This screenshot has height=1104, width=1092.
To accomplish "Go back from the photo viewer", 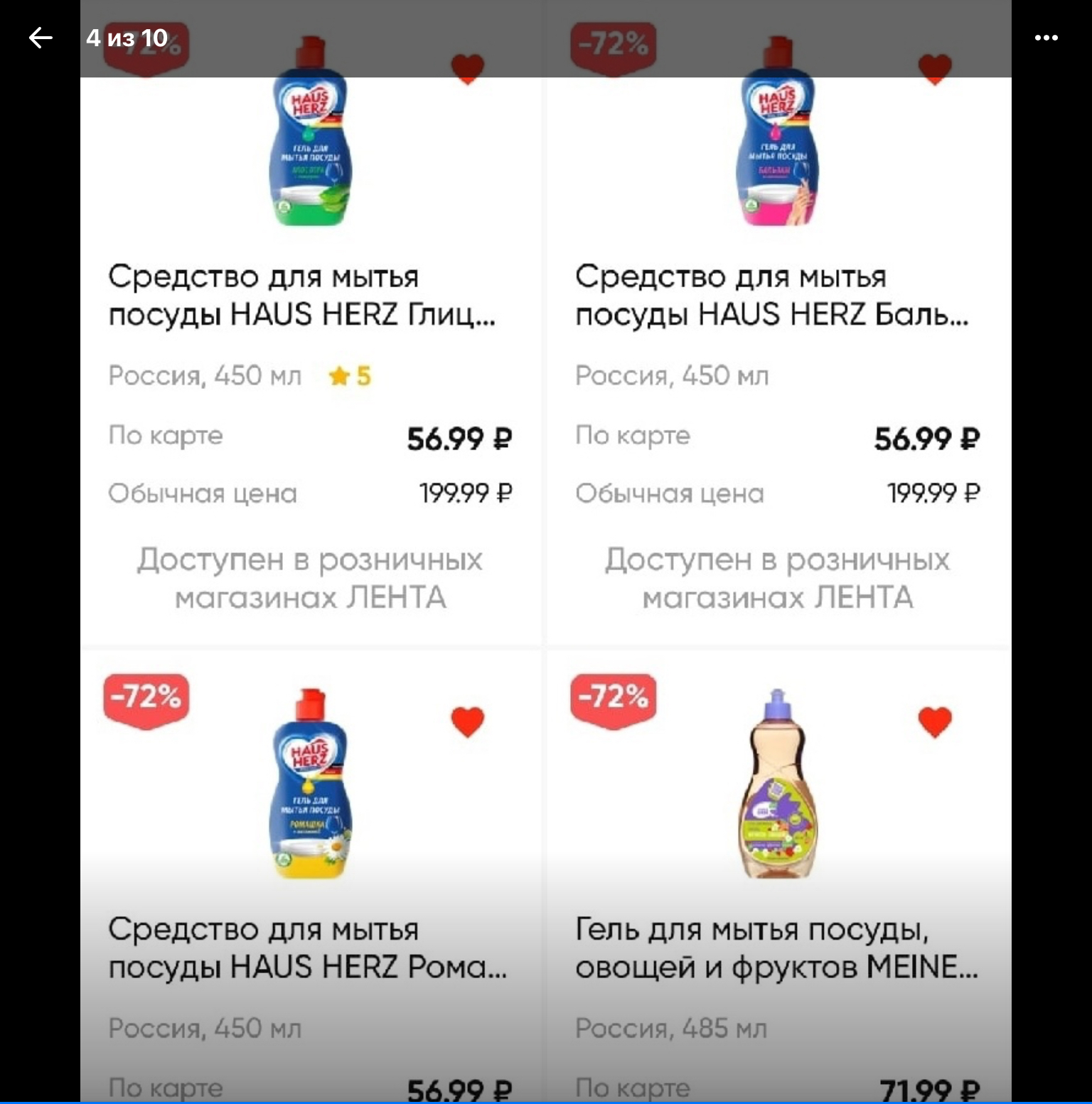I will click(x=41, y=38).
